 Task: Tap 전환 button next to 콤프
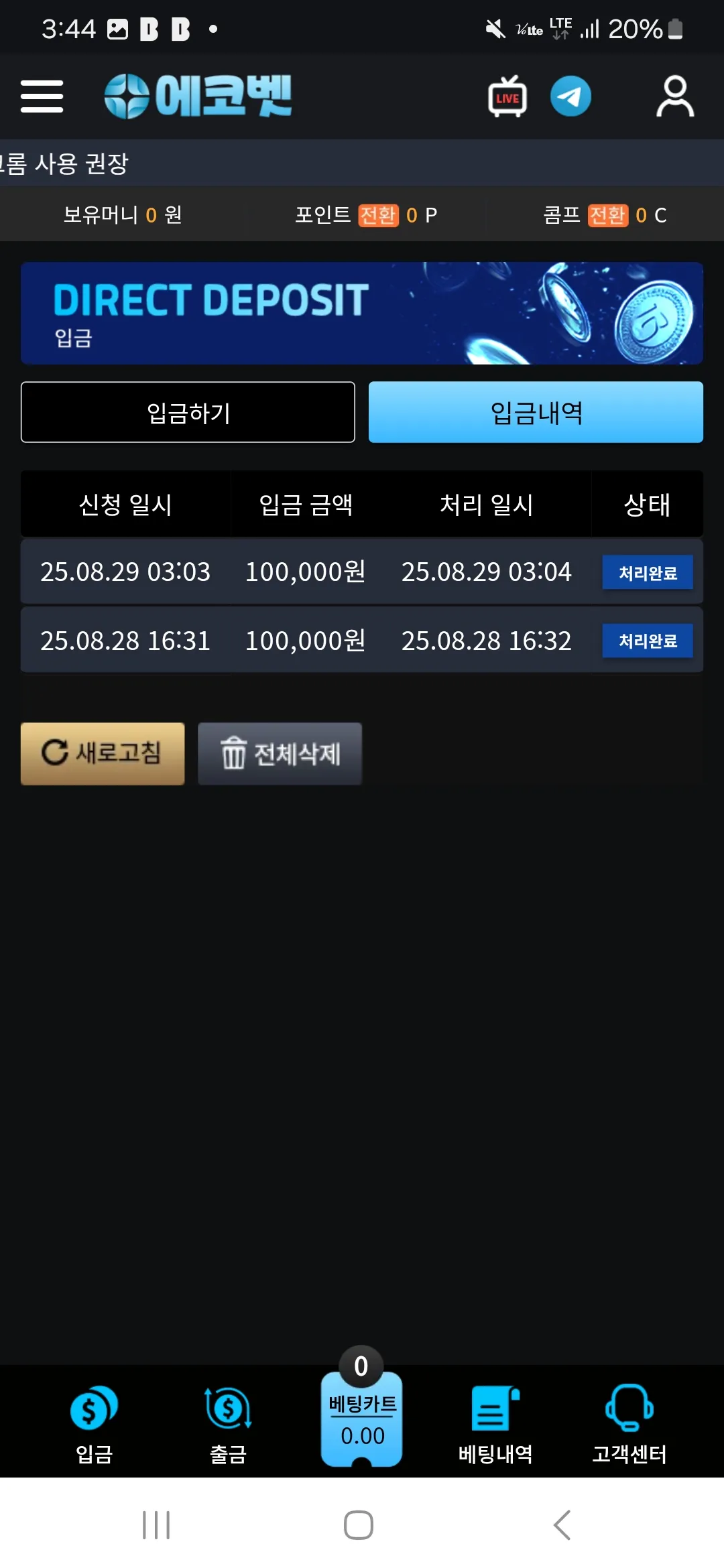[608, 215]
